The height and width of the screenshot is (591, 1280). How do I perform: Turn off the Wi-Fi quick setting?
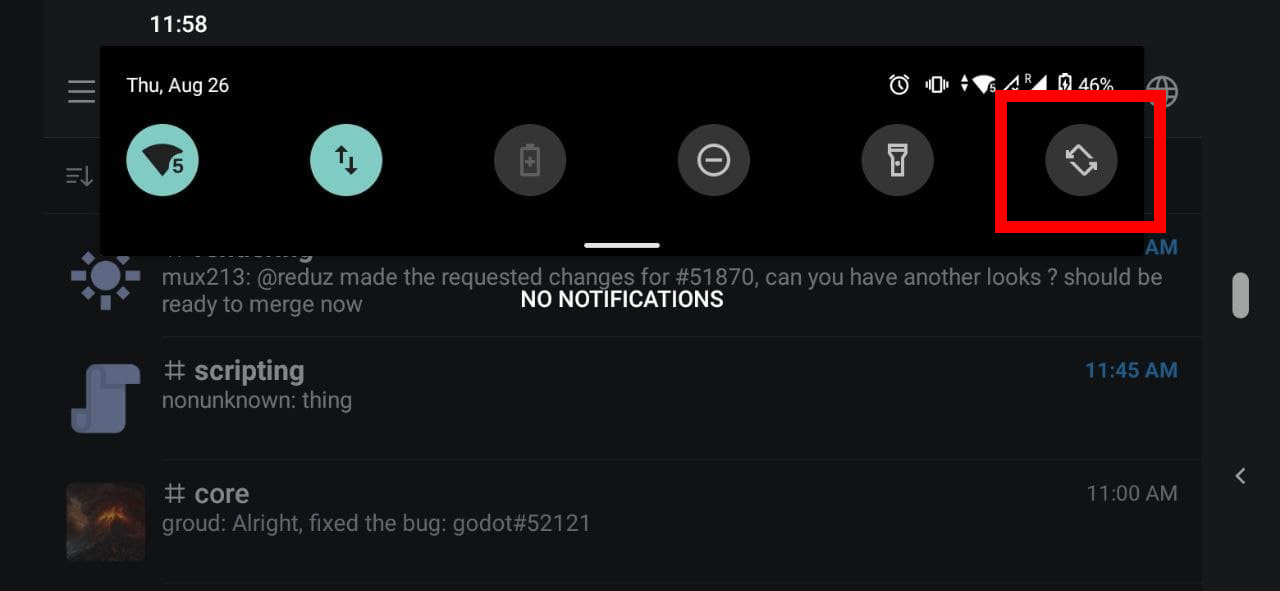(162, 160)
